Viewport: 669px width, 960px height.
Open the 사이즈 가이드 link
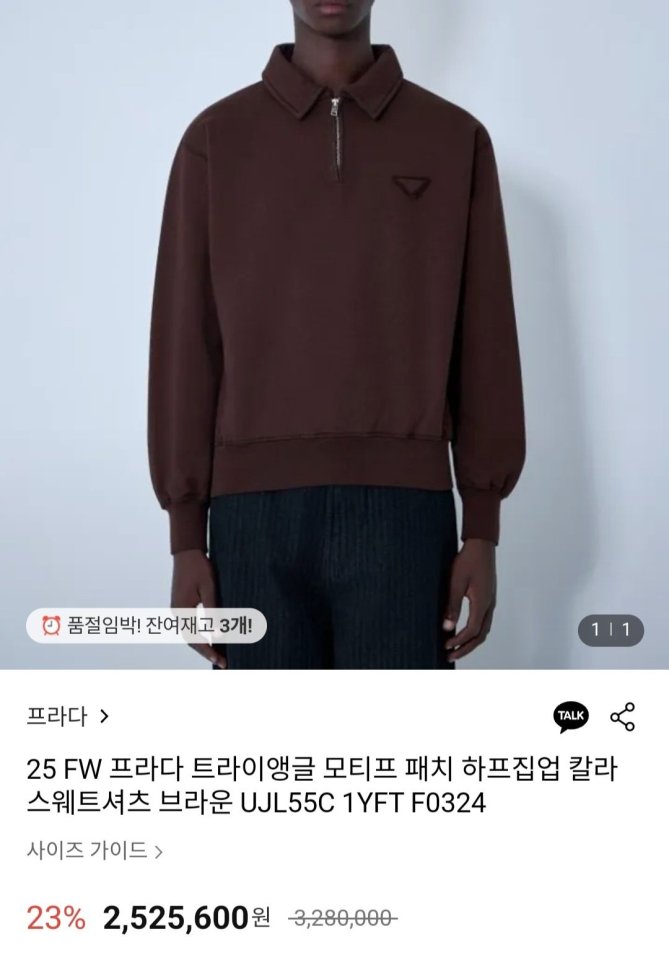point(95,851)
